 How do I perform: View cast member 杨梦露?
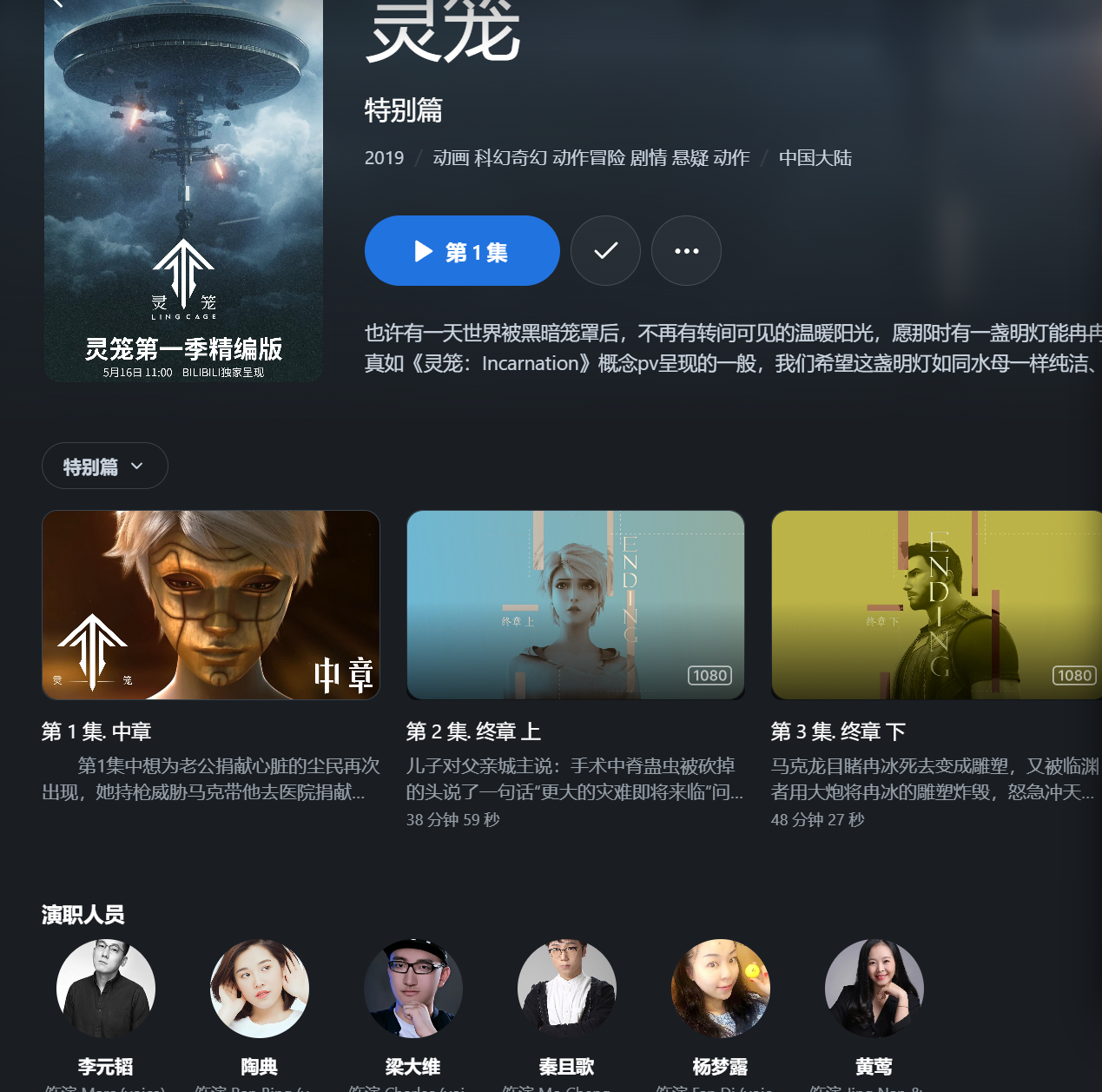pyautogui.click(x=721, y=989)
